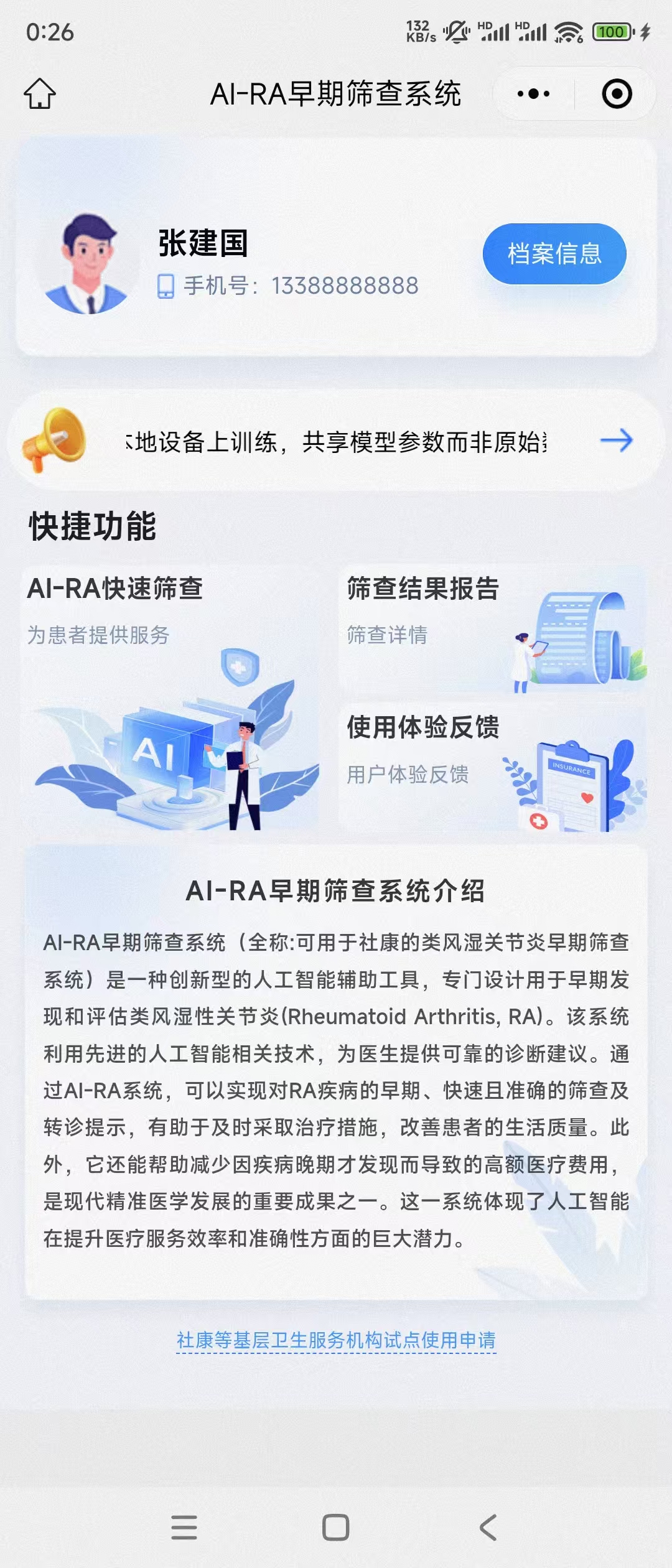Open 档案信息 profile records
The width and height of the screenshot is (672, 1568).
554,254
